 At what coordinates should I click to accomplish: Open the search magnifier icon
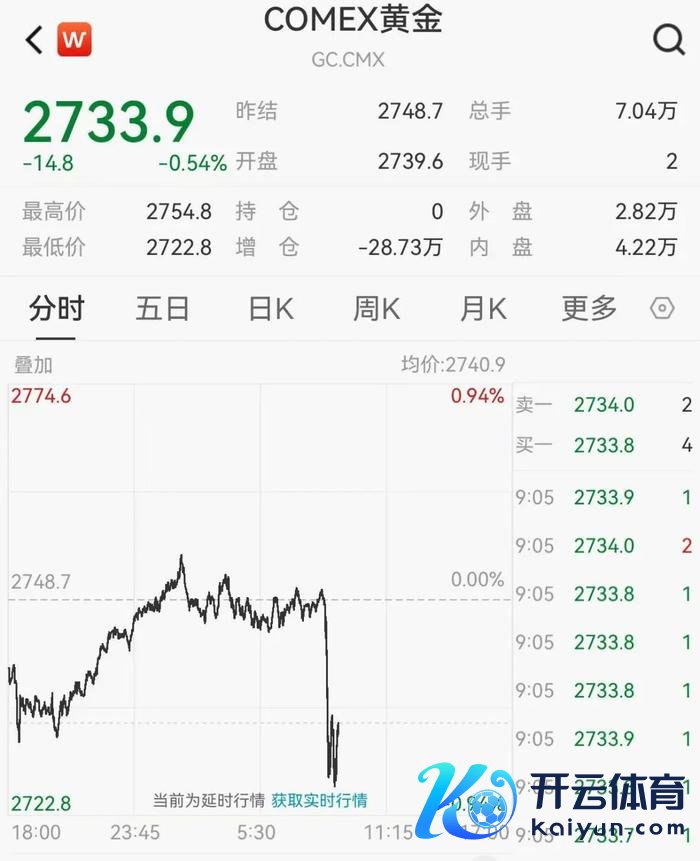[668, 40]
